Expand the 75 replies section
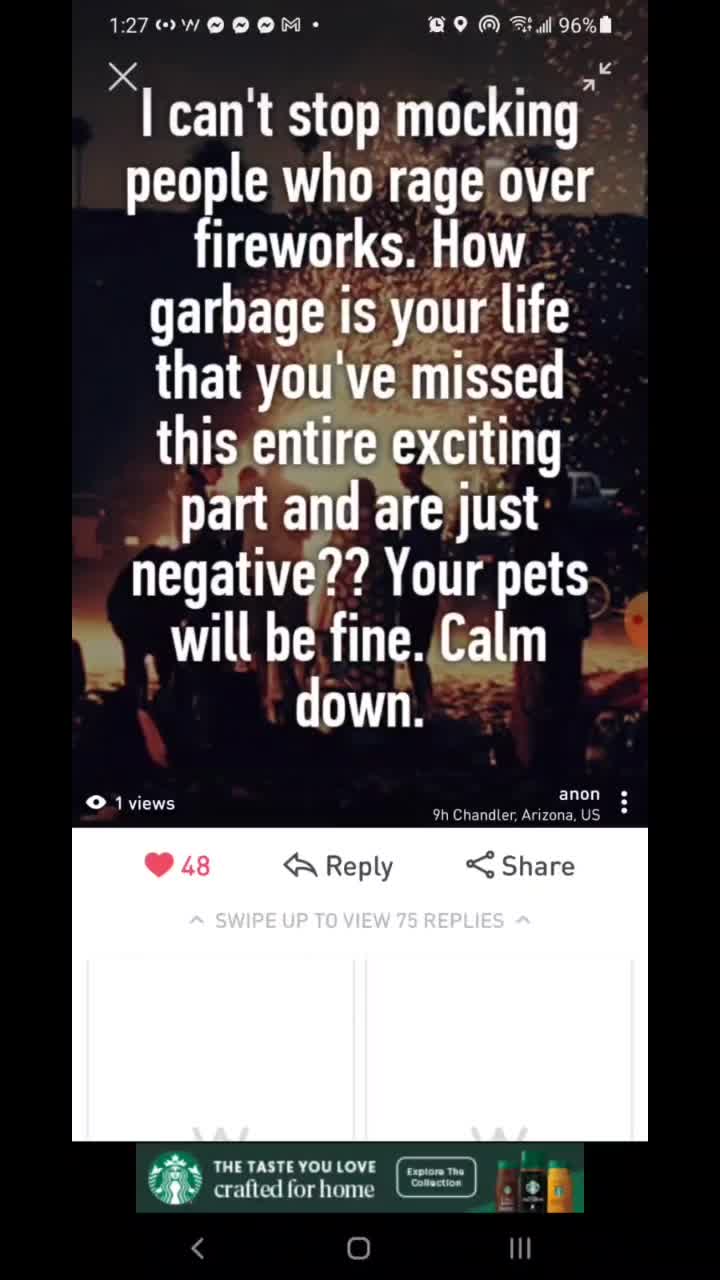Screen dimensions: 720x1280 tap(360, 920)
